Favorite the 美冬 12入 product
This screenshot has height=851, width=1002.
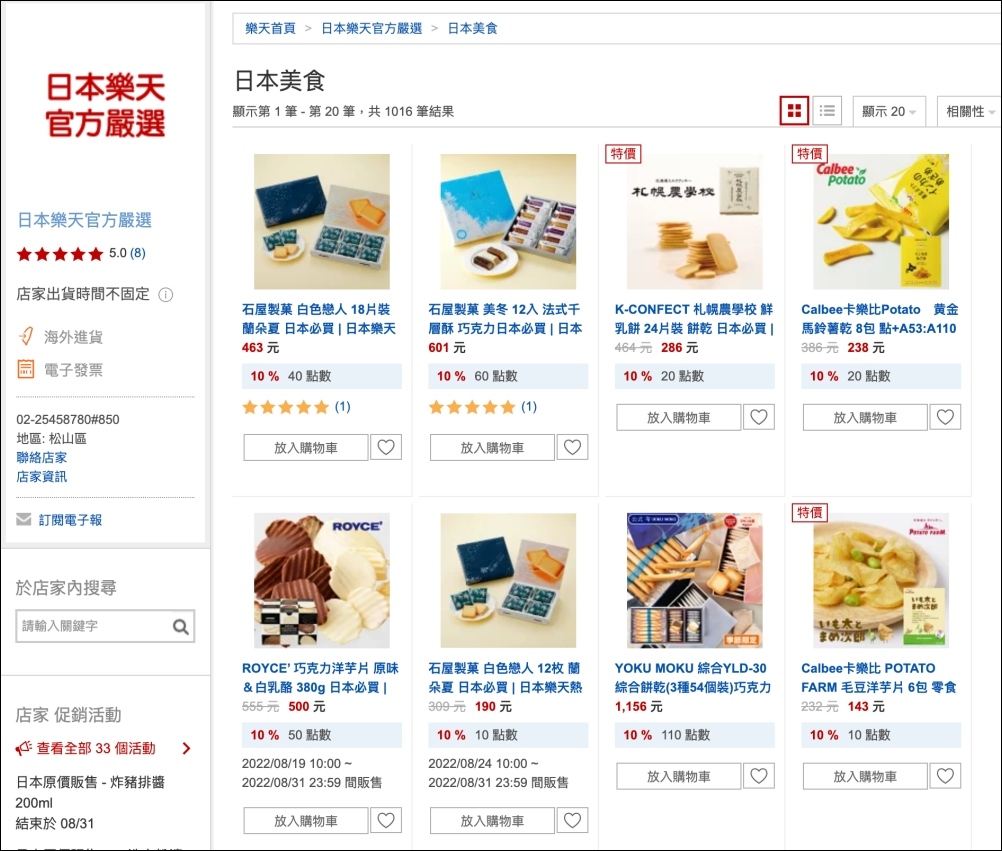[573, 448]
